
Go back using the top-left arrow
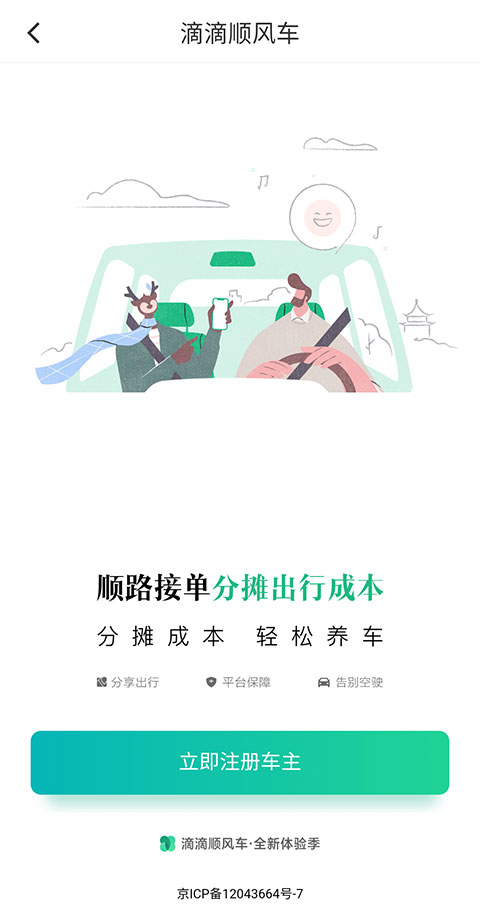[x=33, y=33]
